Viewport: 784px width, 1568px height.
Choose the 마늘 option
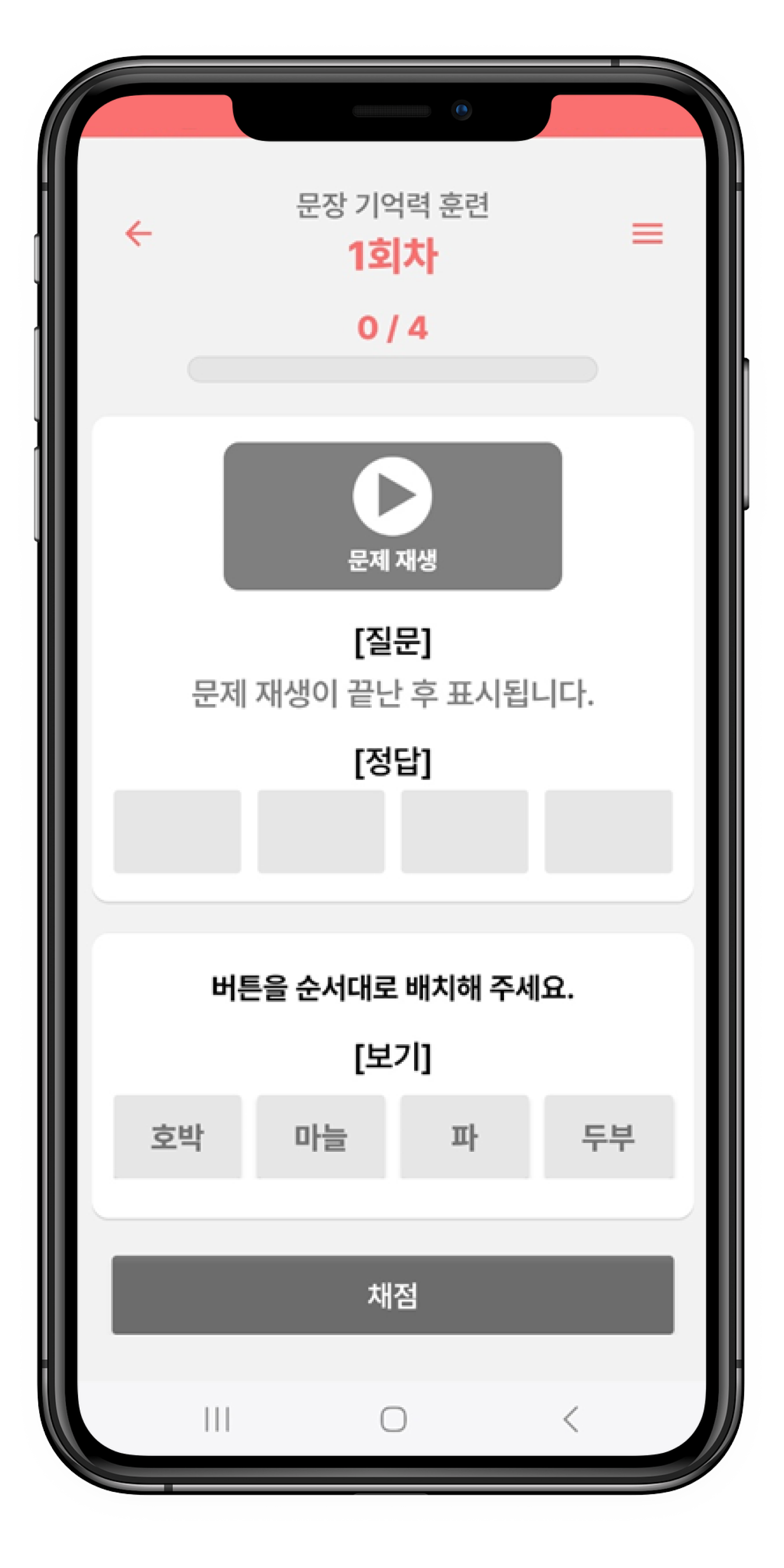[321, 1137]
